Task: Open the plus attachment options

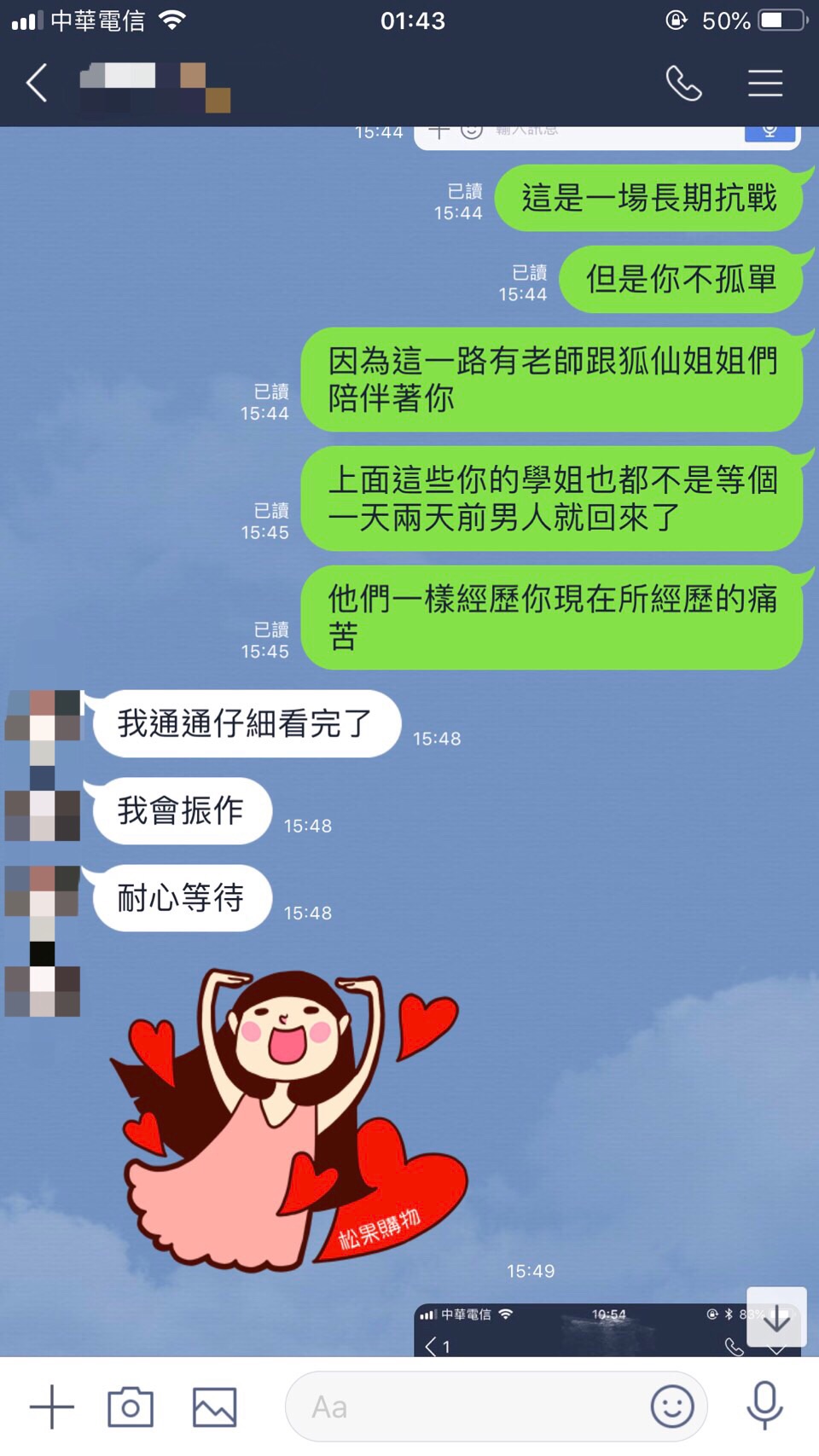Action: 52,1407
